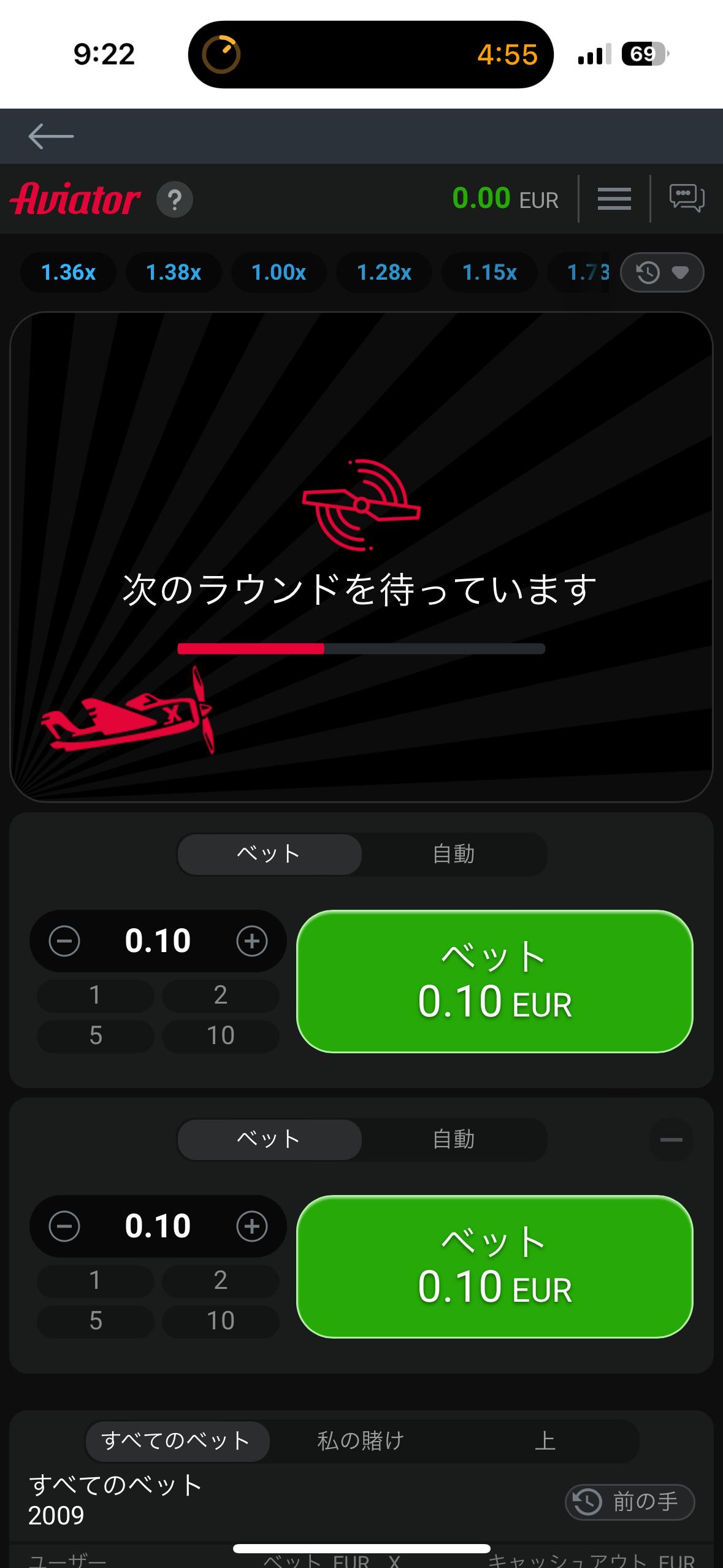
Task: Switch to the 私の賭け tab
Action: point(361,1440)
